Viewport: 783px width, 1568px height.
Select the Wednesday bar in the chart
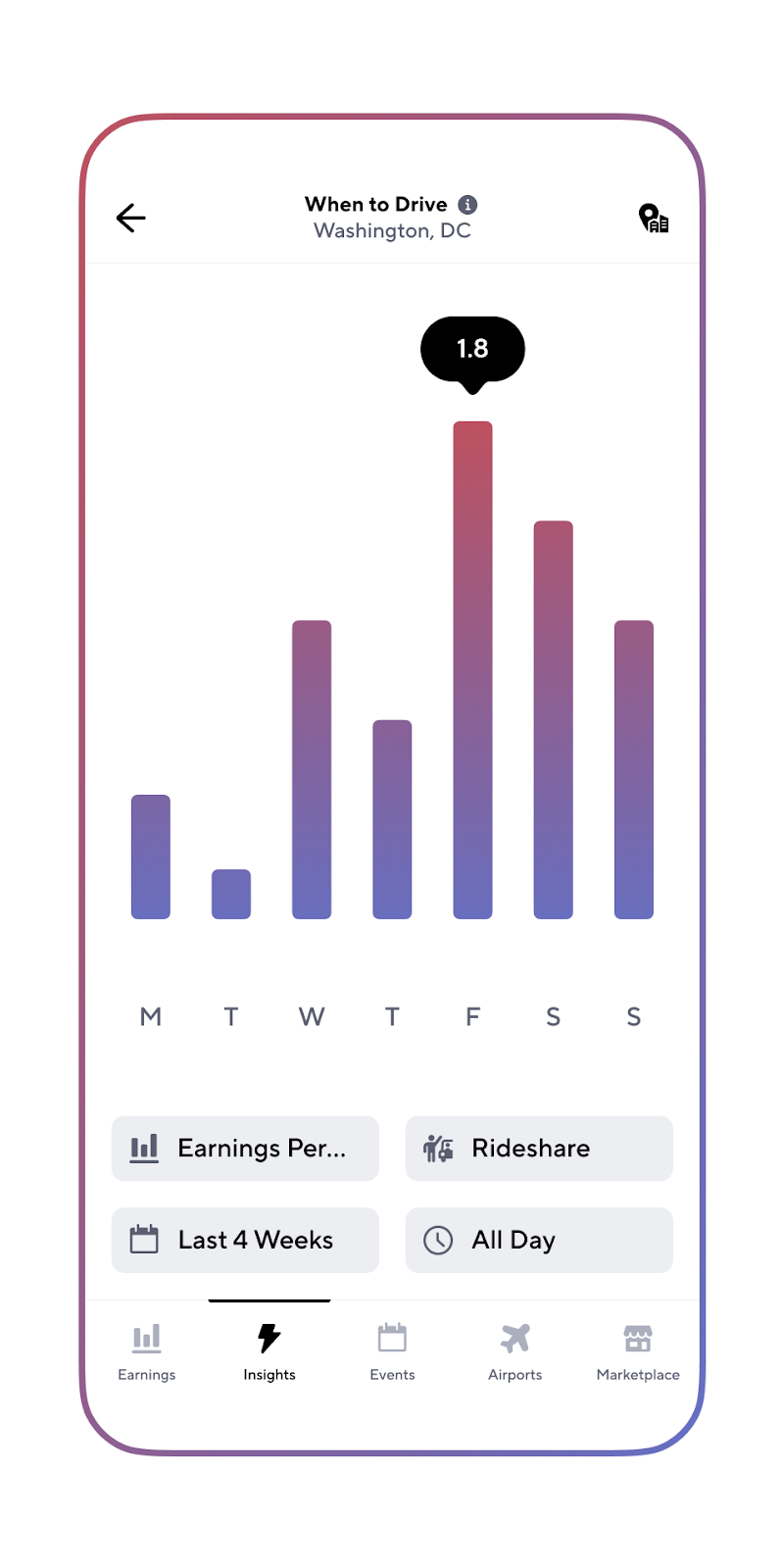tap(312, 769)
